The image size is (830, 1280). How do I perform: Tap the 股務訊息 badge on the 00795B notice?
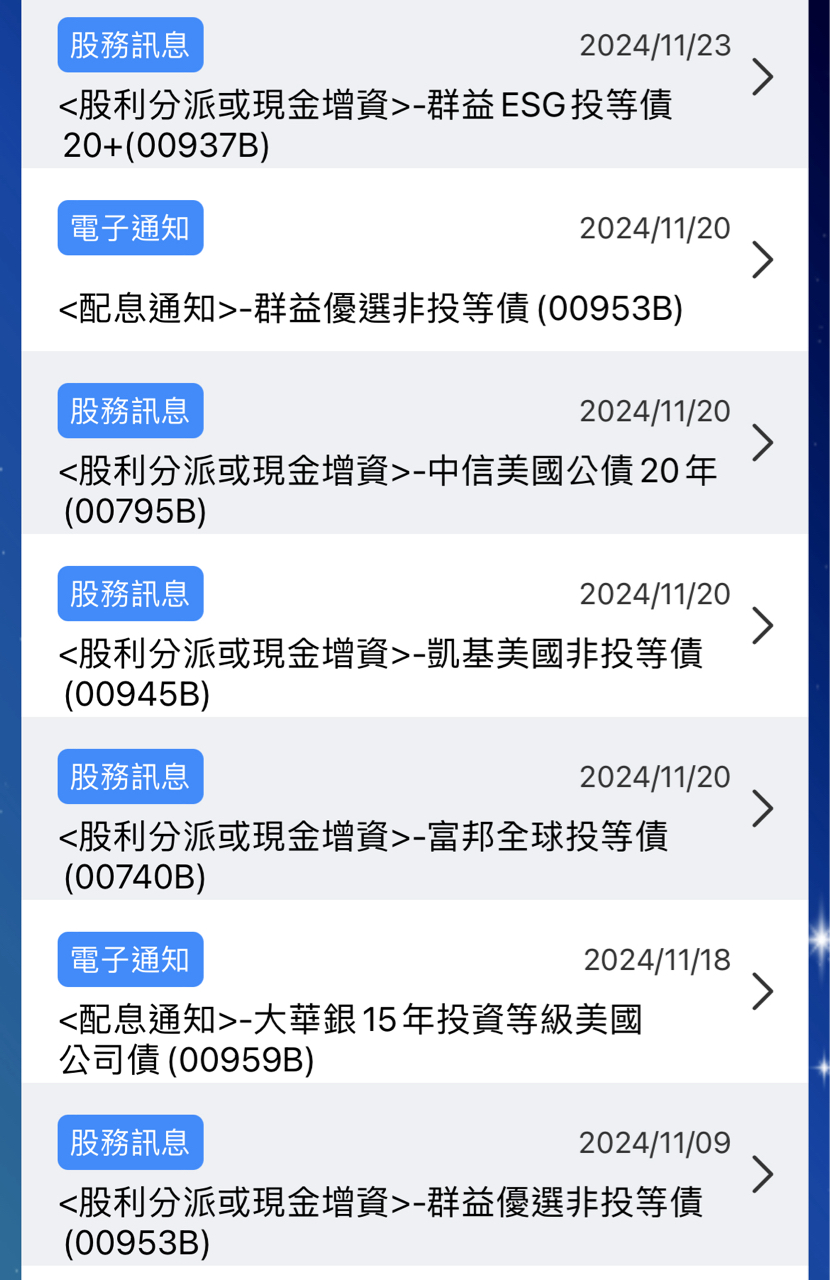pos(130,411)
